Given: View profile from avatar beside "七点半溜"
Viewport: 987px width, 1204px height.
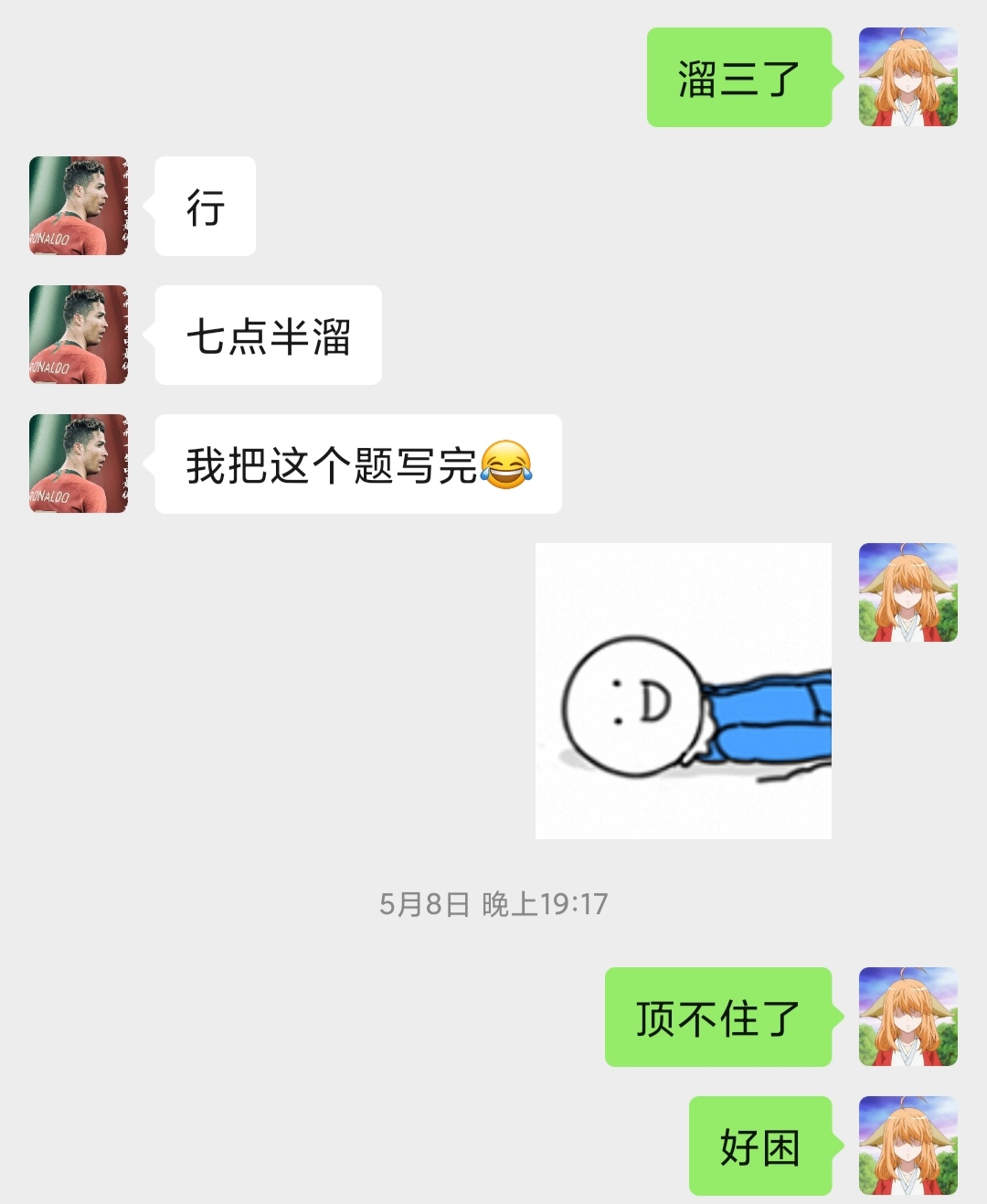Looking at the screenshot, I should click(79, 335).
